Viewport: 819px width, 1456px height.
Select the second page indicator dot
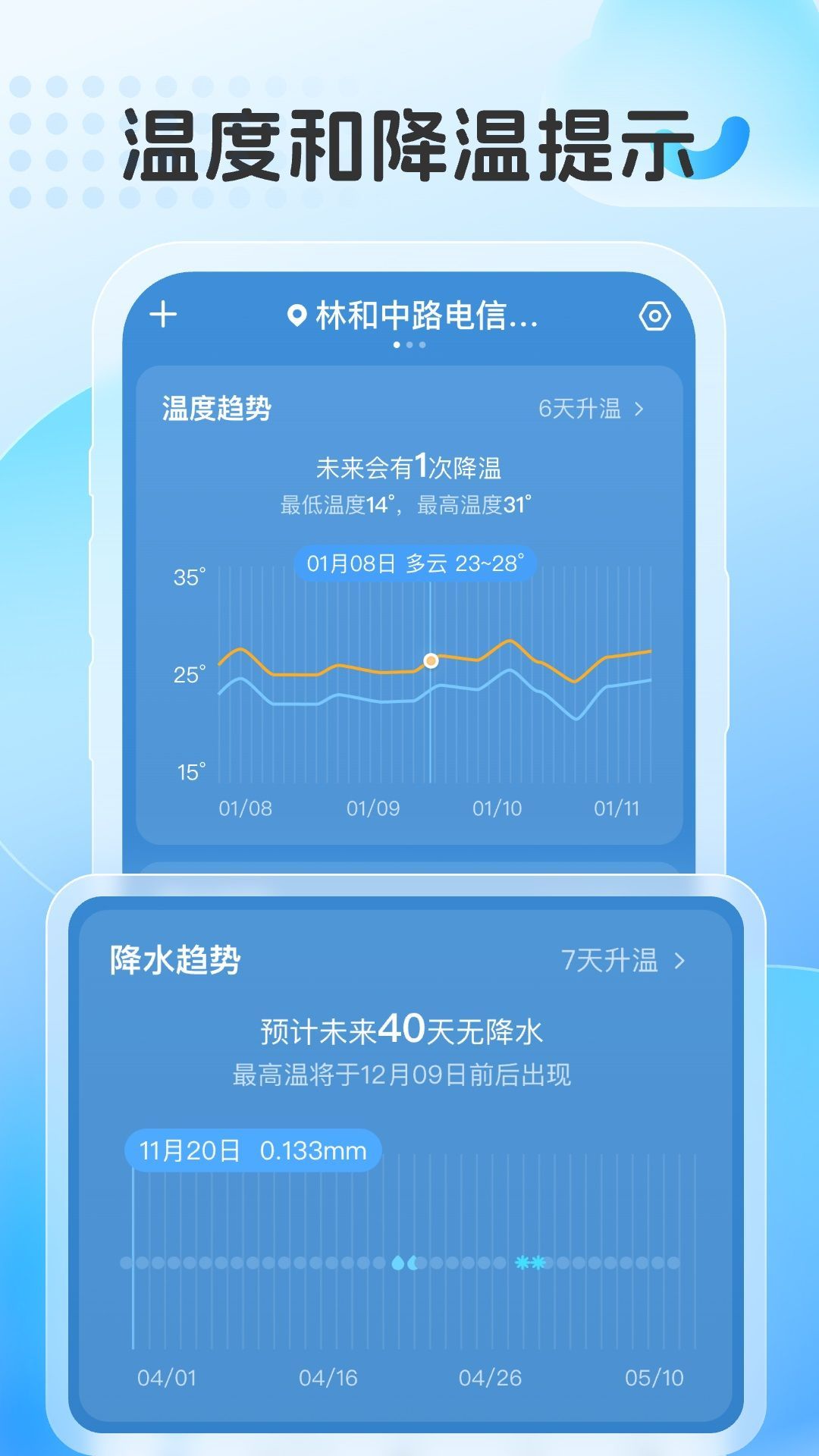tap(409, 345)
